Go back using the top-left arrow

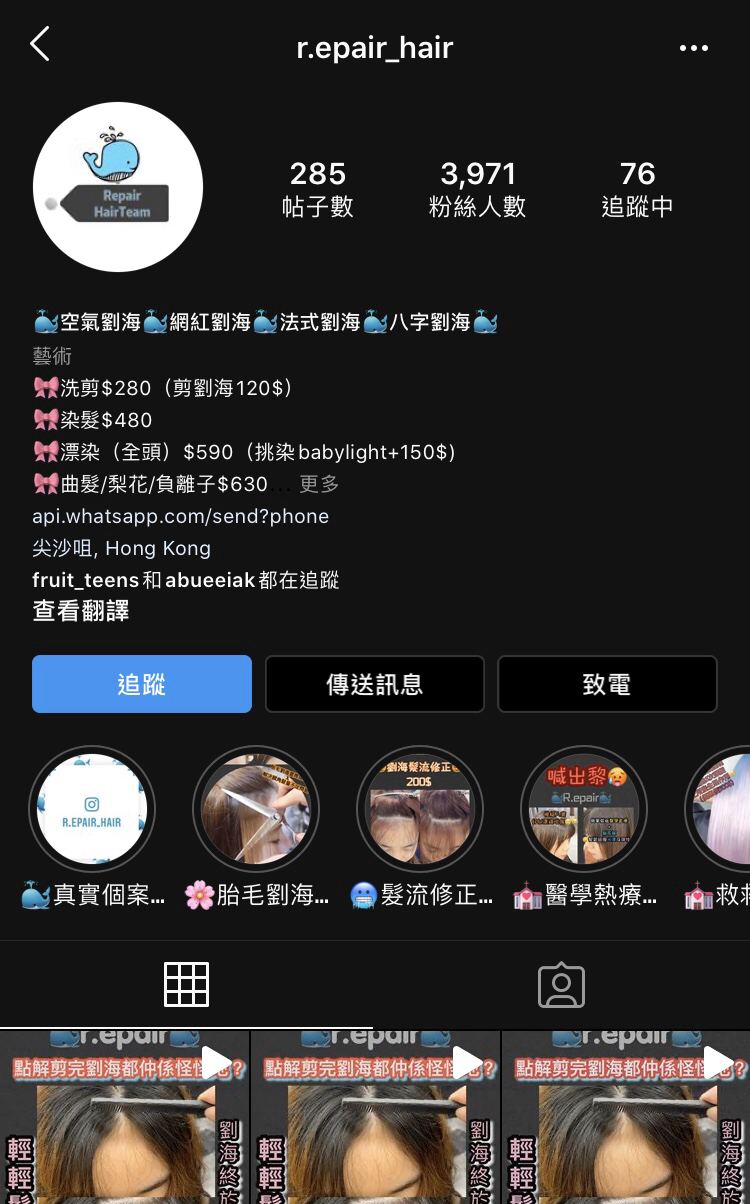tap(40, 45)
